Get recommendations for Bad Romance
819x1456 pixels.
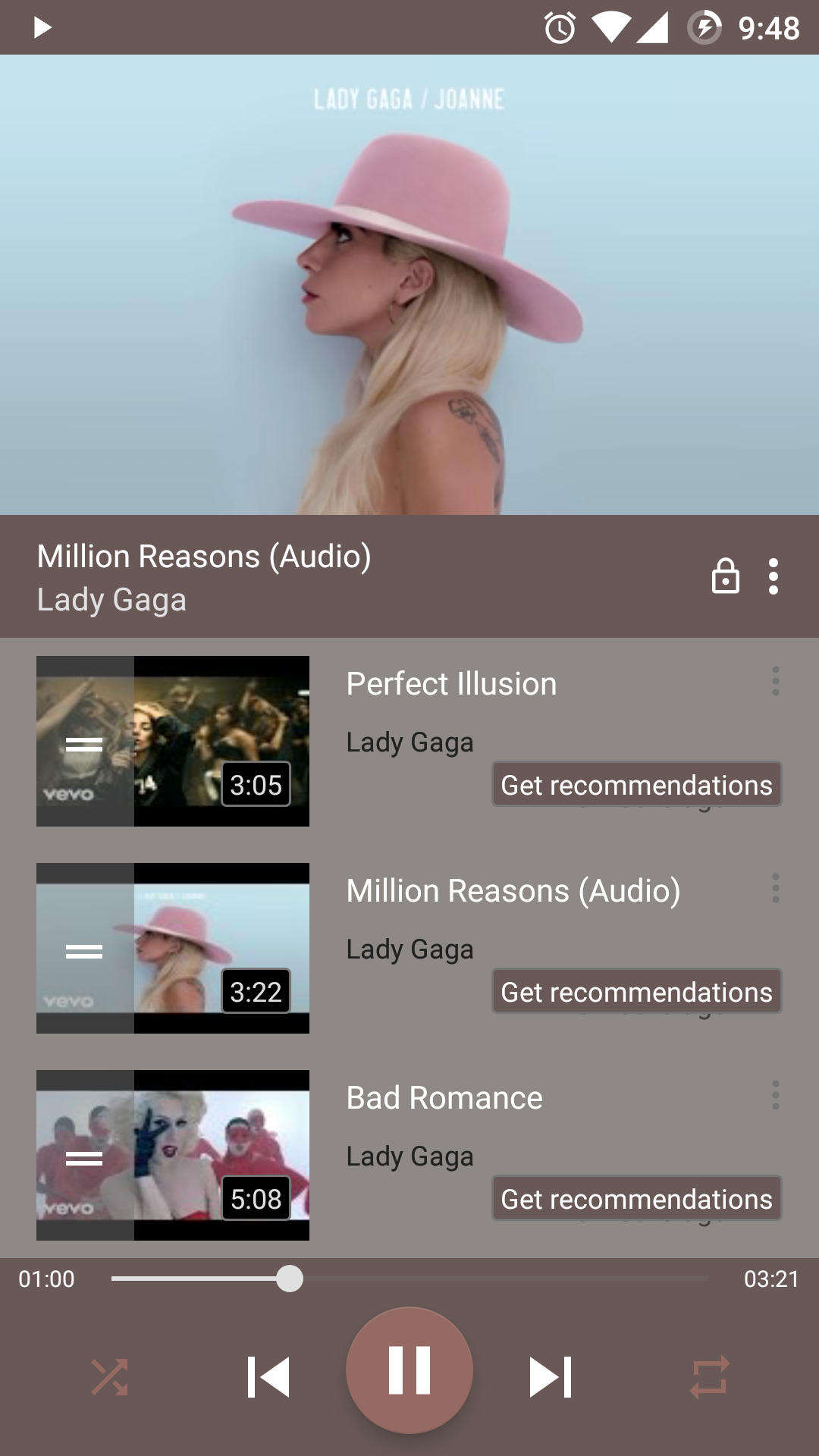coord(636,1199)
